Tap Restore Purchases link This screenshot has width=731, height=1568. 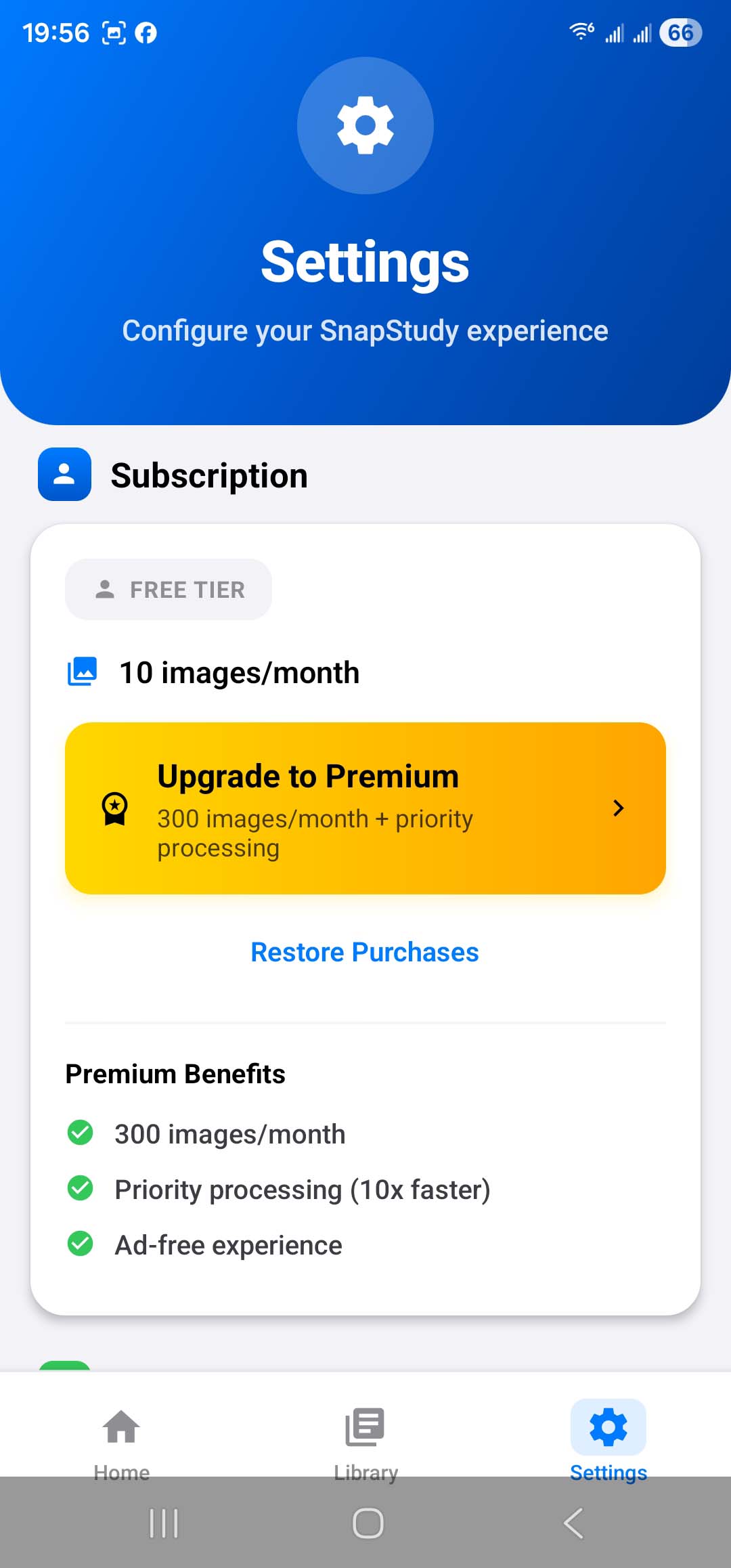click(365, 952)
